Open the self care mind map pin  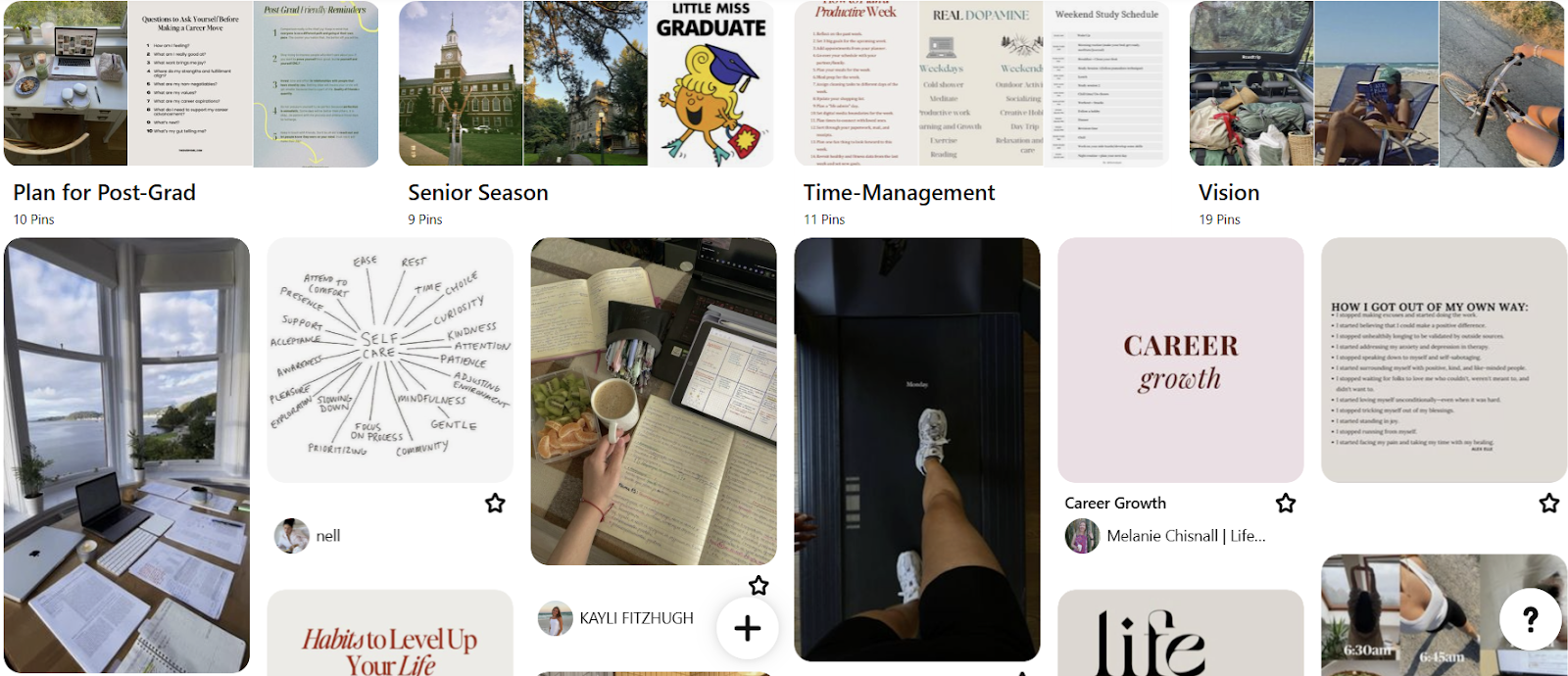click(390, 360)
